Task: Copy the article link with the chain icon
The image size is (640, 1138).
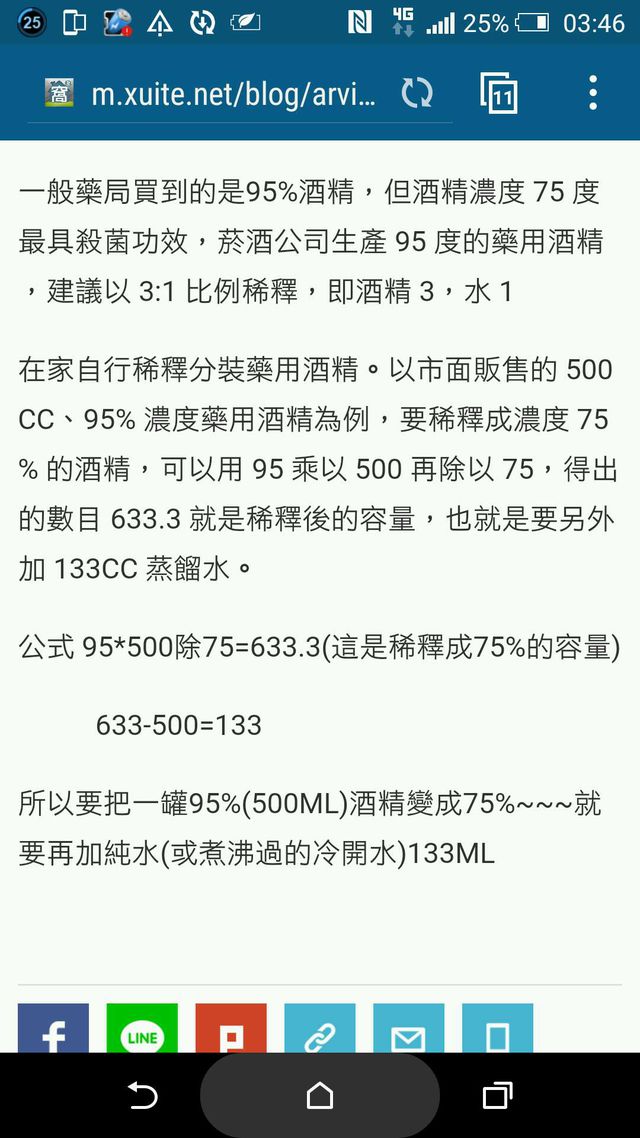Action: [x=320, y=1028]
